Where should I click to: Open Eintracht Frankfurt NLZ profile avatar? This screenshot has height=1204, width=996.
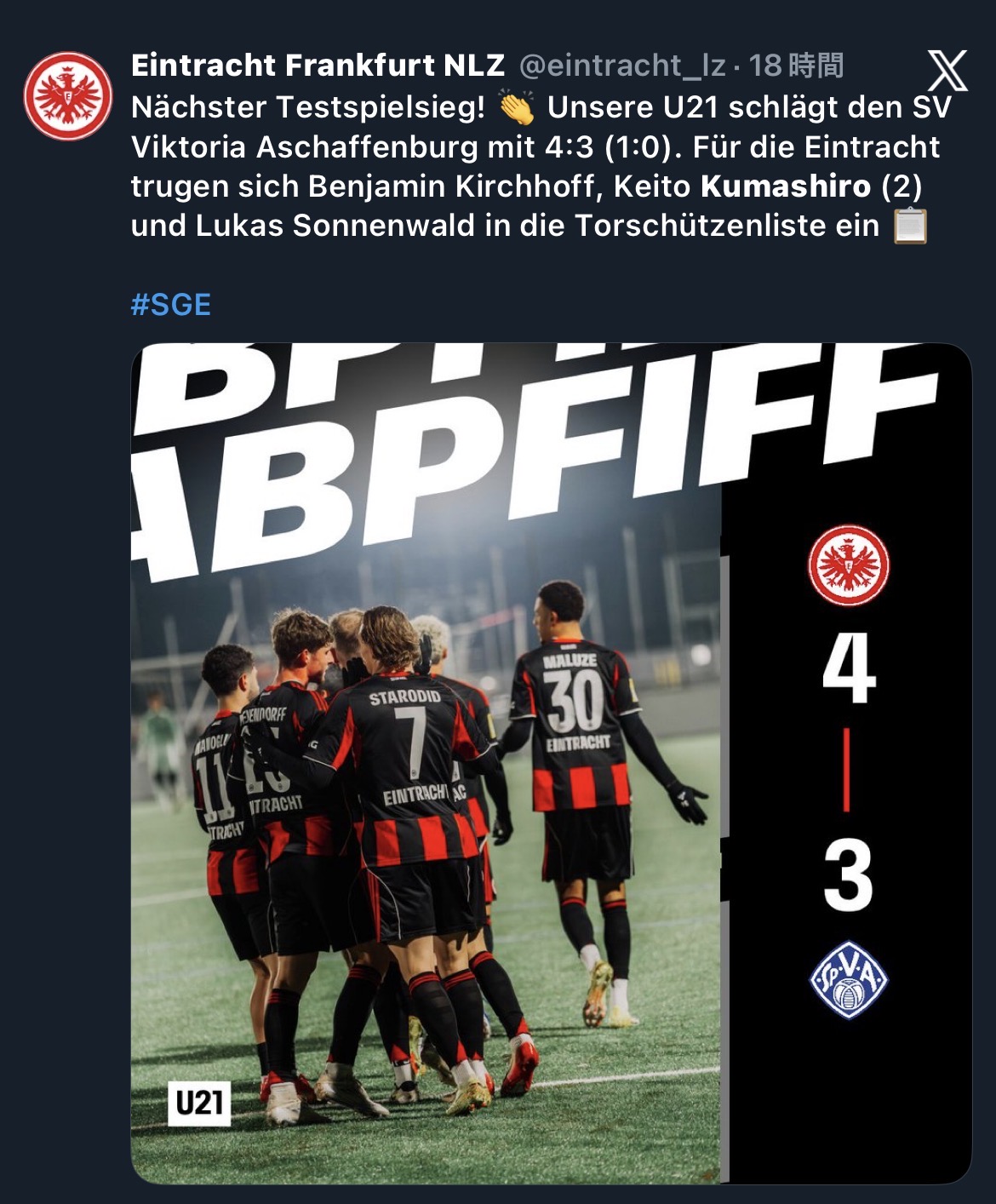tap(68, 95)
